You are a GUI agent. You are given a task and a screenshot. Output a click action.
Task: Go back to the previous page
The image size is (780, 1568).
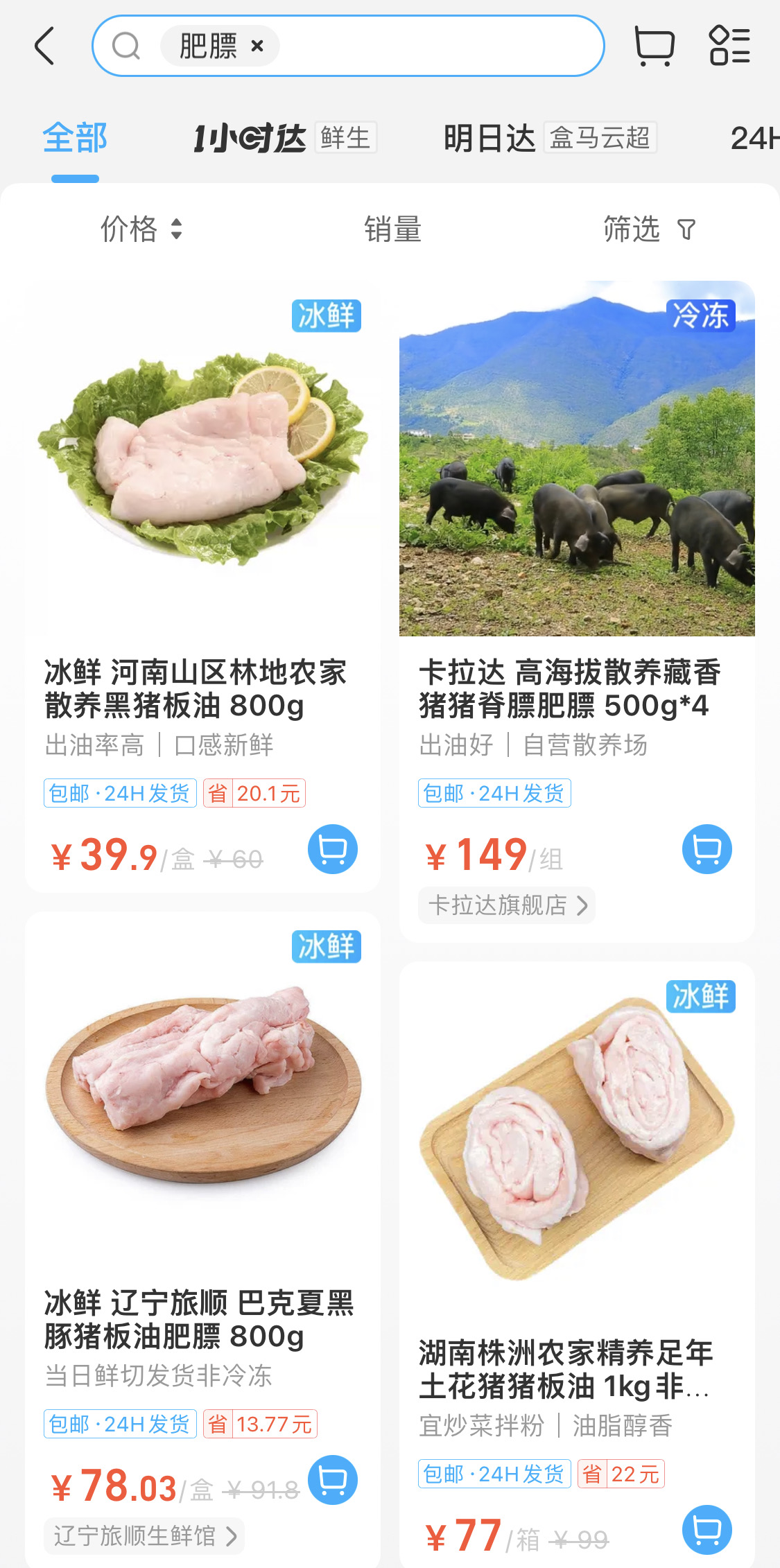click(45, 46)
